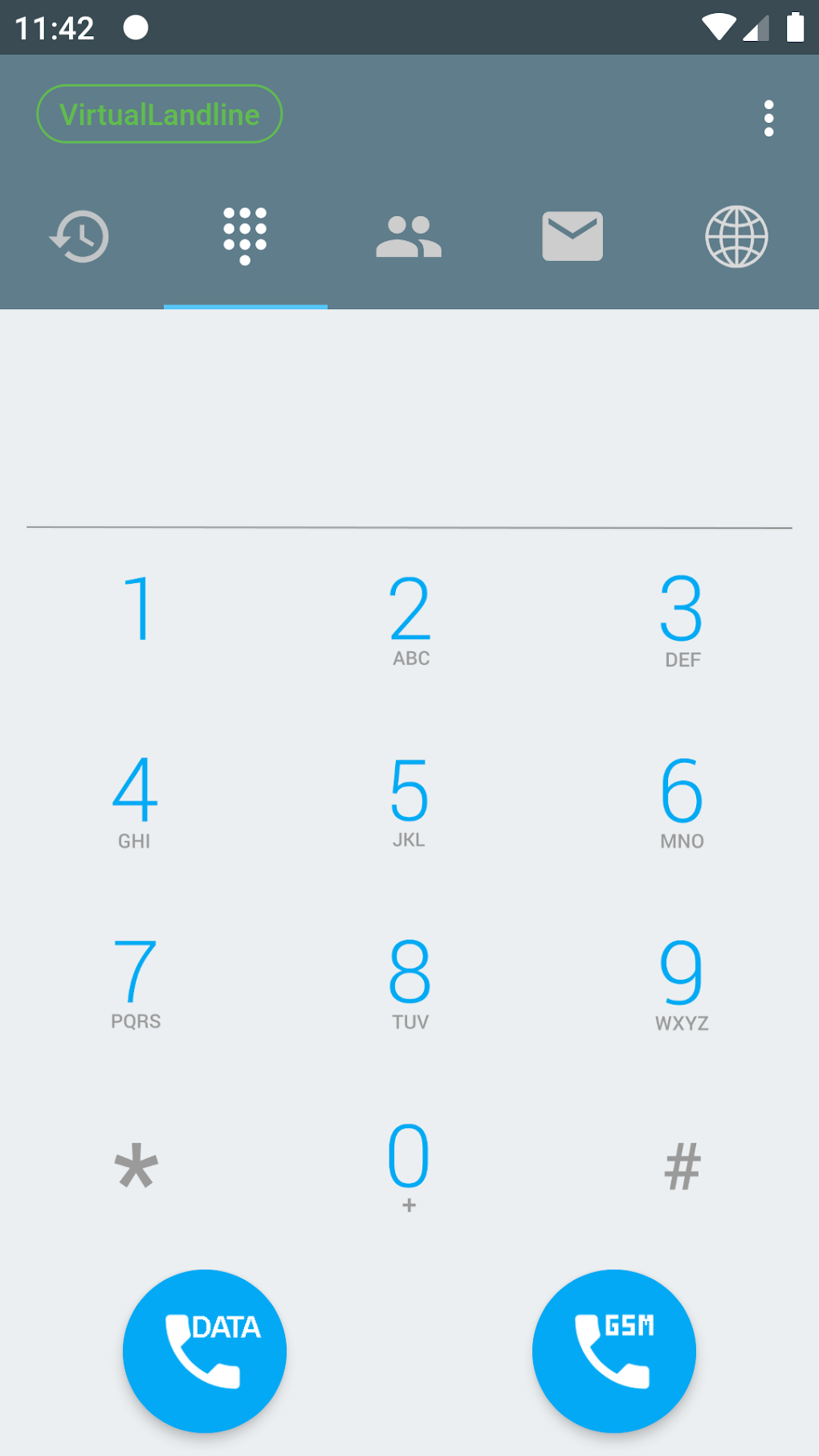
Task: Tap the 7 PQRS key
Action: click(x=136, y=983)
